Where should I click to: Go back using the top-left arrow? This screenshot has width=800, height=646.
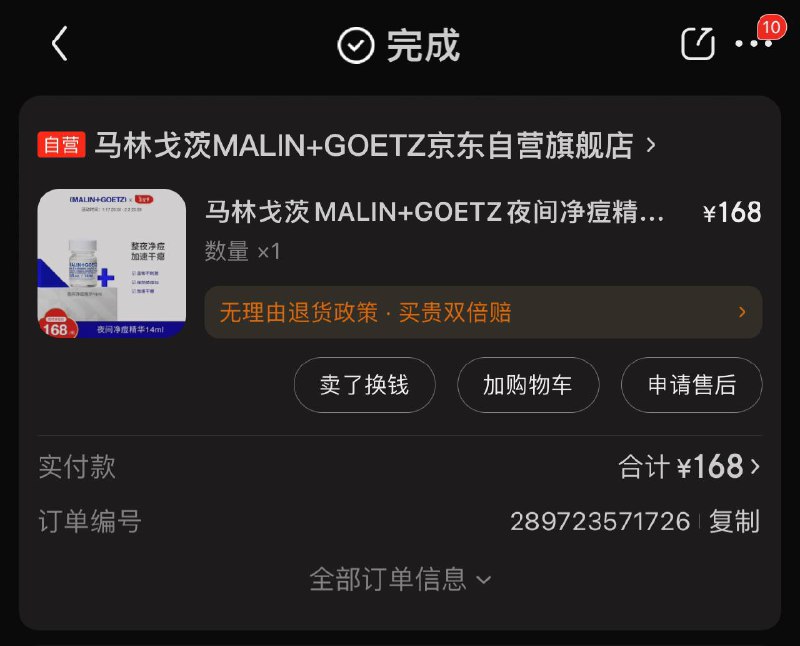[60, 44]
